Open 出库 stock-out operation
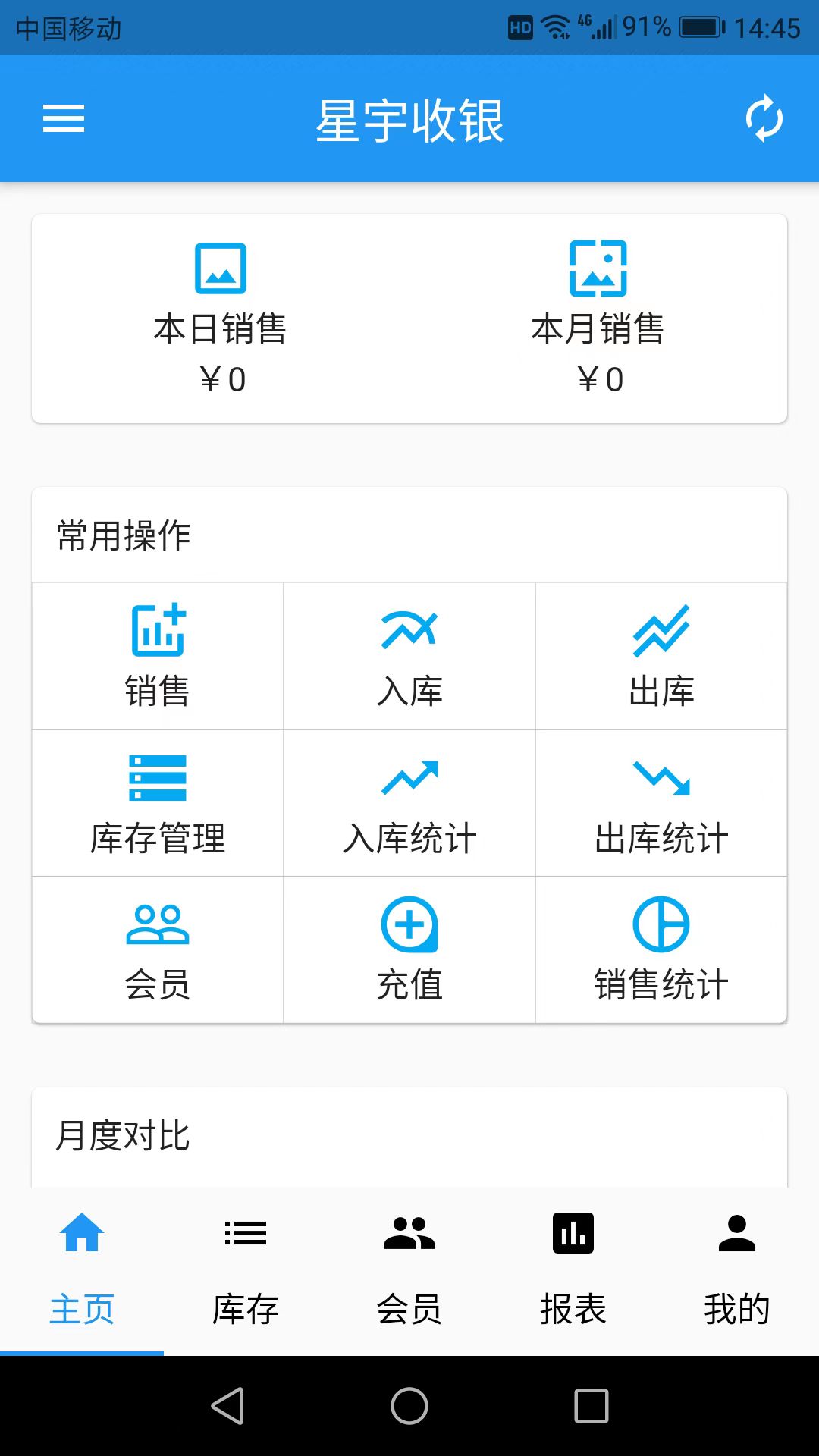 661,656
